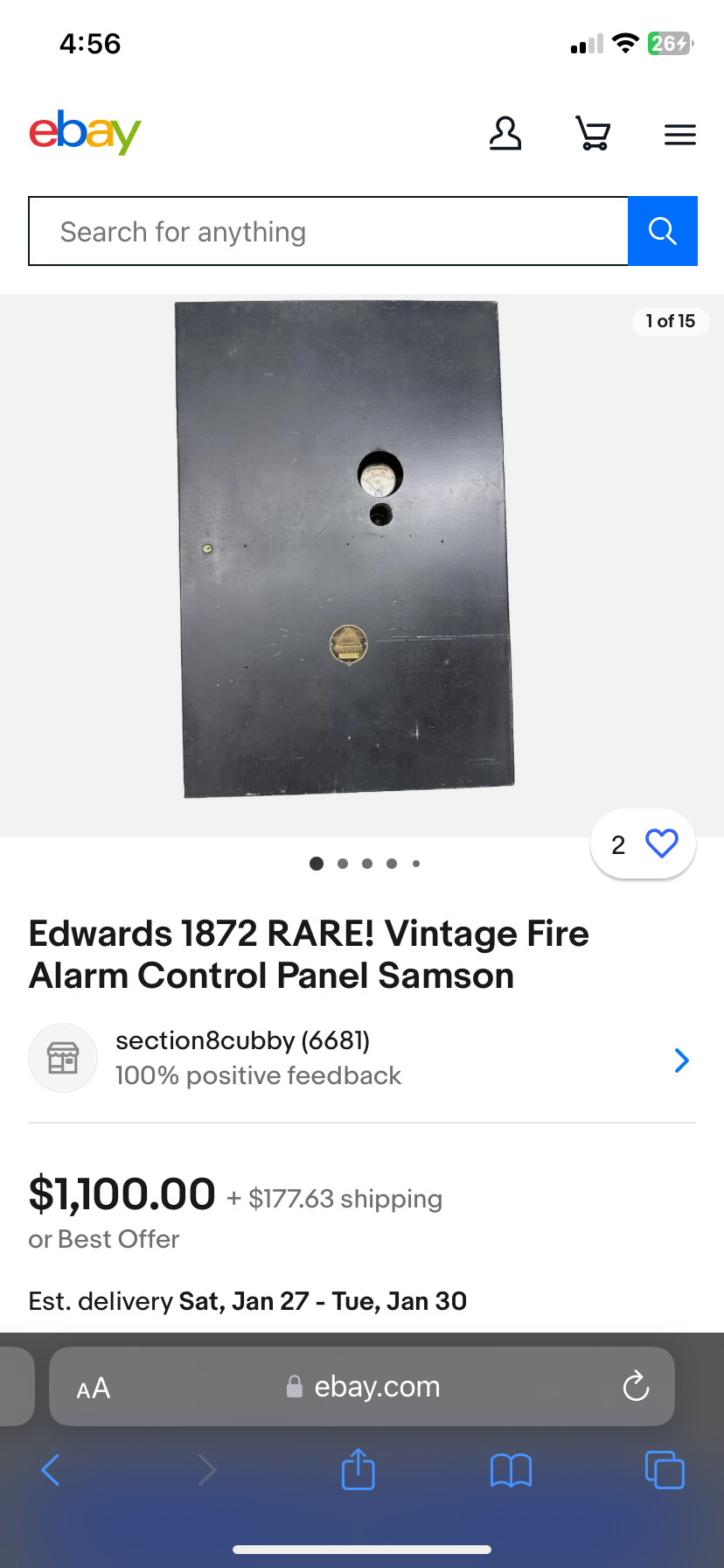Screen dimensions: 724x1568
Task: Add item to watchlist with heart
Action: [x=661, y=843]
